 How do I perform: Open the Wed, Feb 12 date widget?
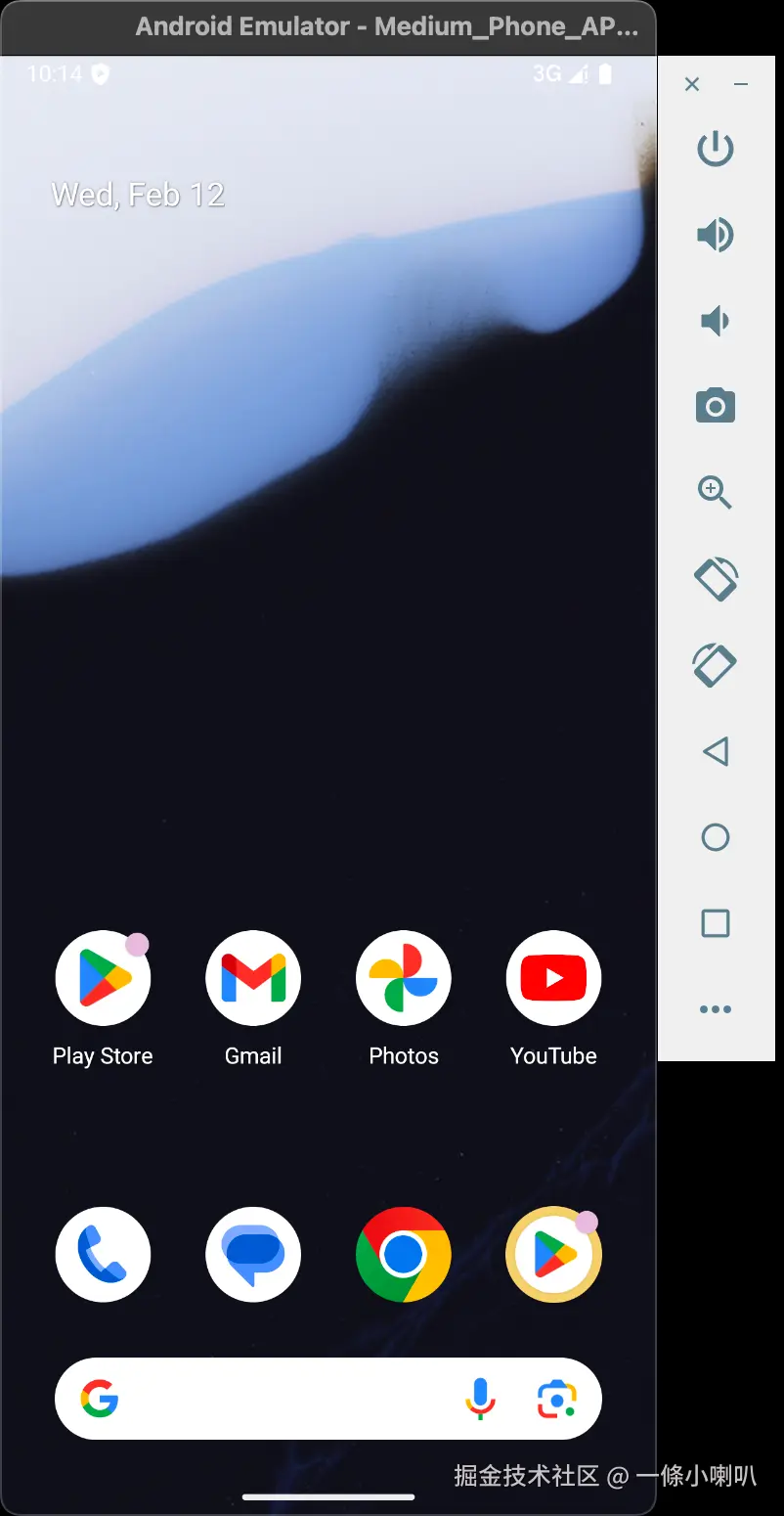[138, 195]
